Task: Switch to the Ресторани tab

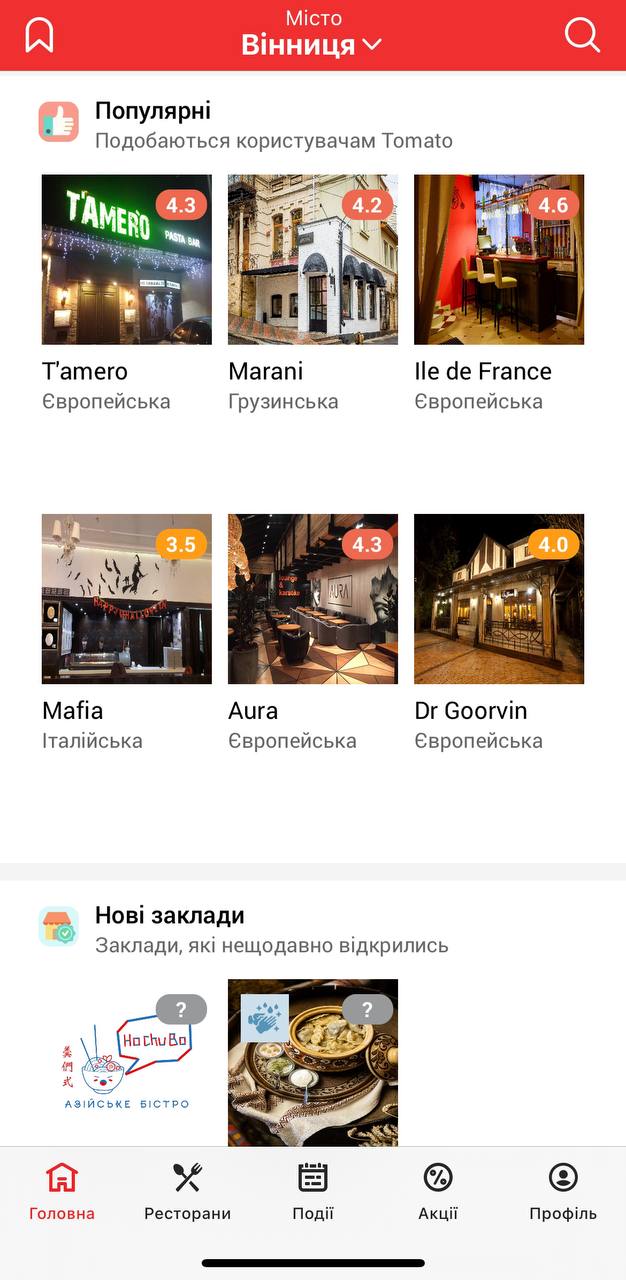Action: pyautogui.click(x=187, y=1191)
